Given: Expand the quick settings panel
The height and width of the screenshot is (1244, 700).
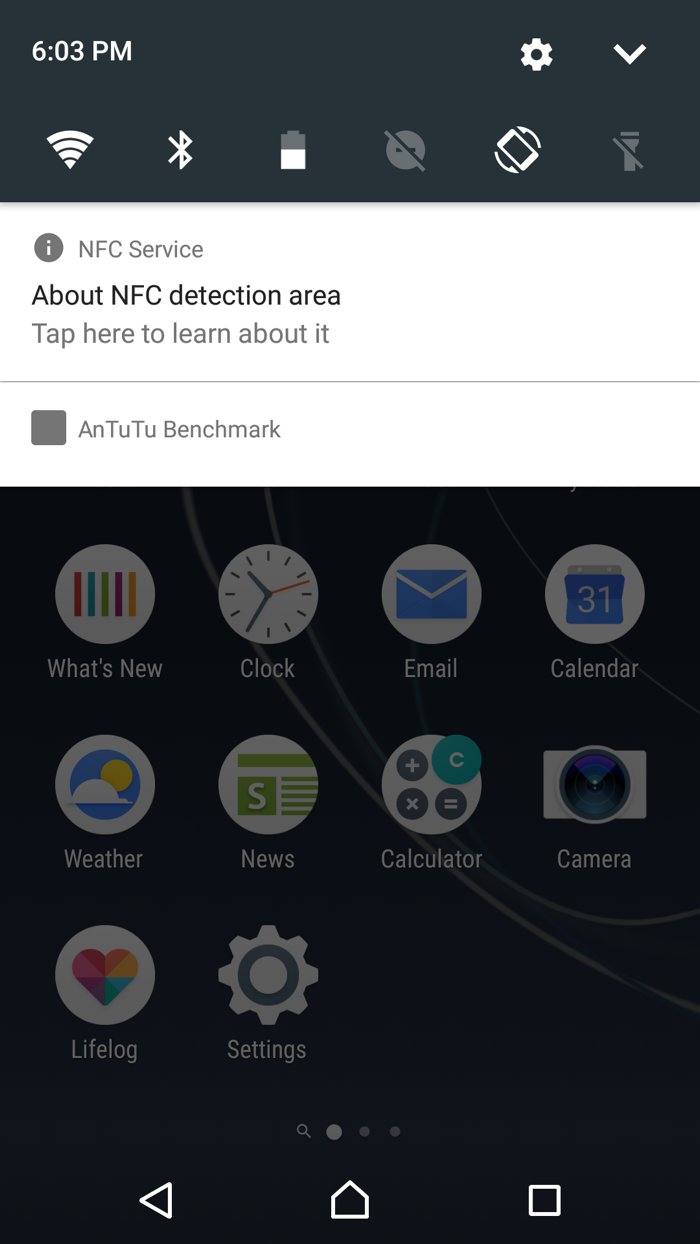Looking at the screenshot, I should (630, 54).
